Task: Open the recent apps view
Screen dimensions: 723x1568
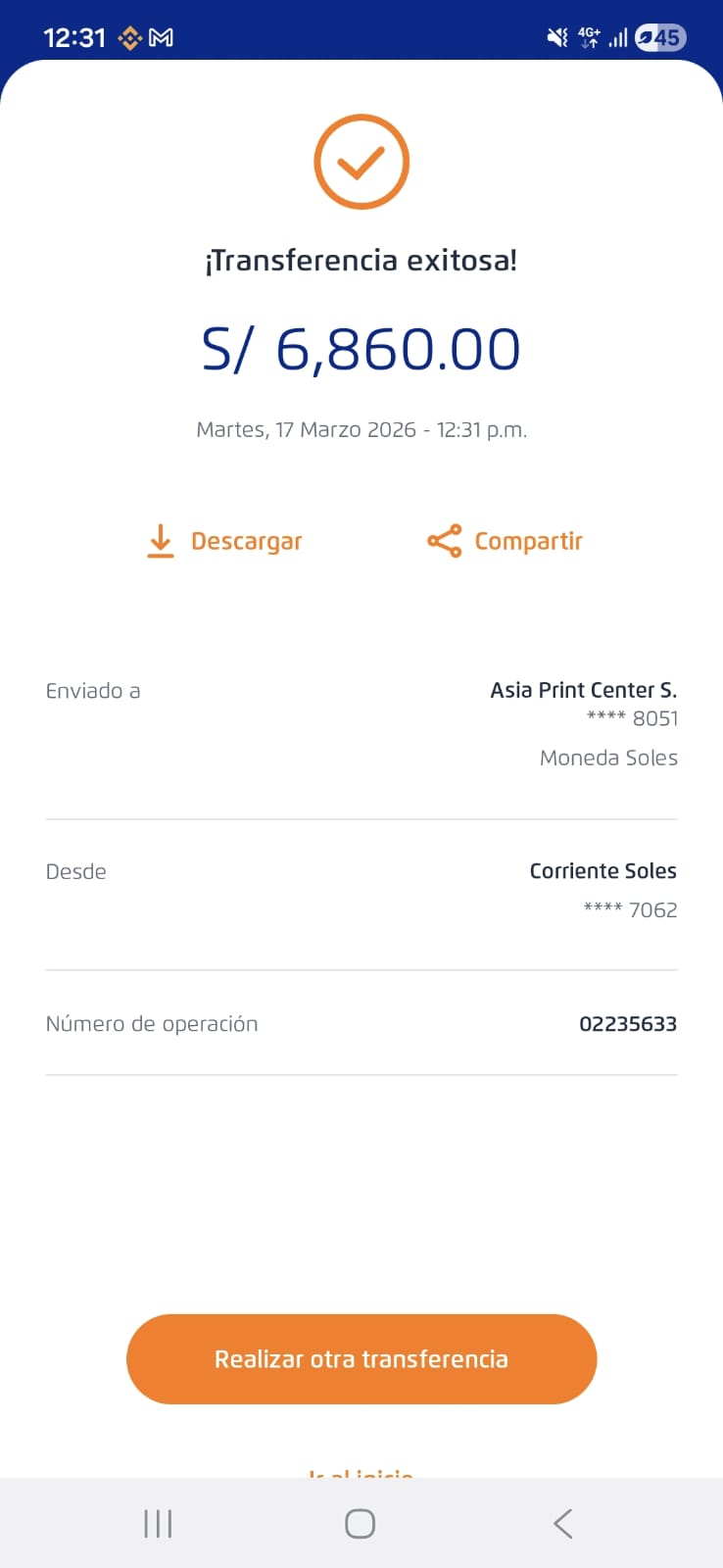Action: (x=158, y=1524)
